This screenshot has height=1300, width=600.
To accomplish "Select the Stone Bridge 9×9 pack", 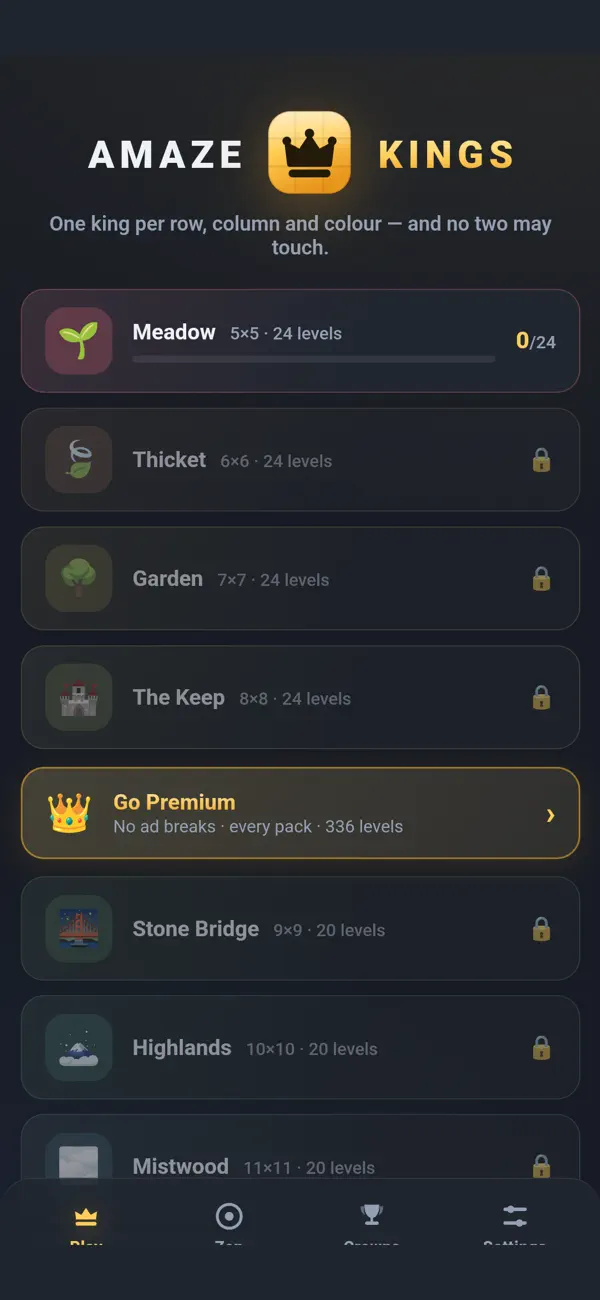I will (x=300, y=929).
